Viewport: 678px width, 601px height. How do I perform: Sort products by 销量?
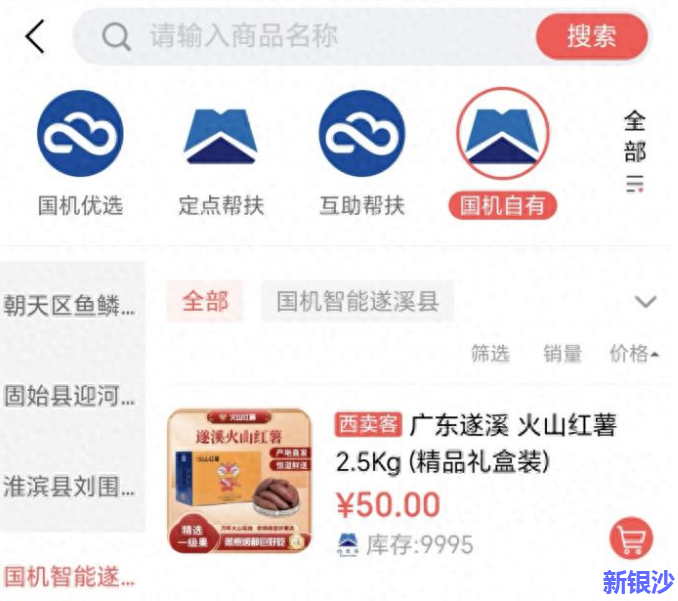562,353
